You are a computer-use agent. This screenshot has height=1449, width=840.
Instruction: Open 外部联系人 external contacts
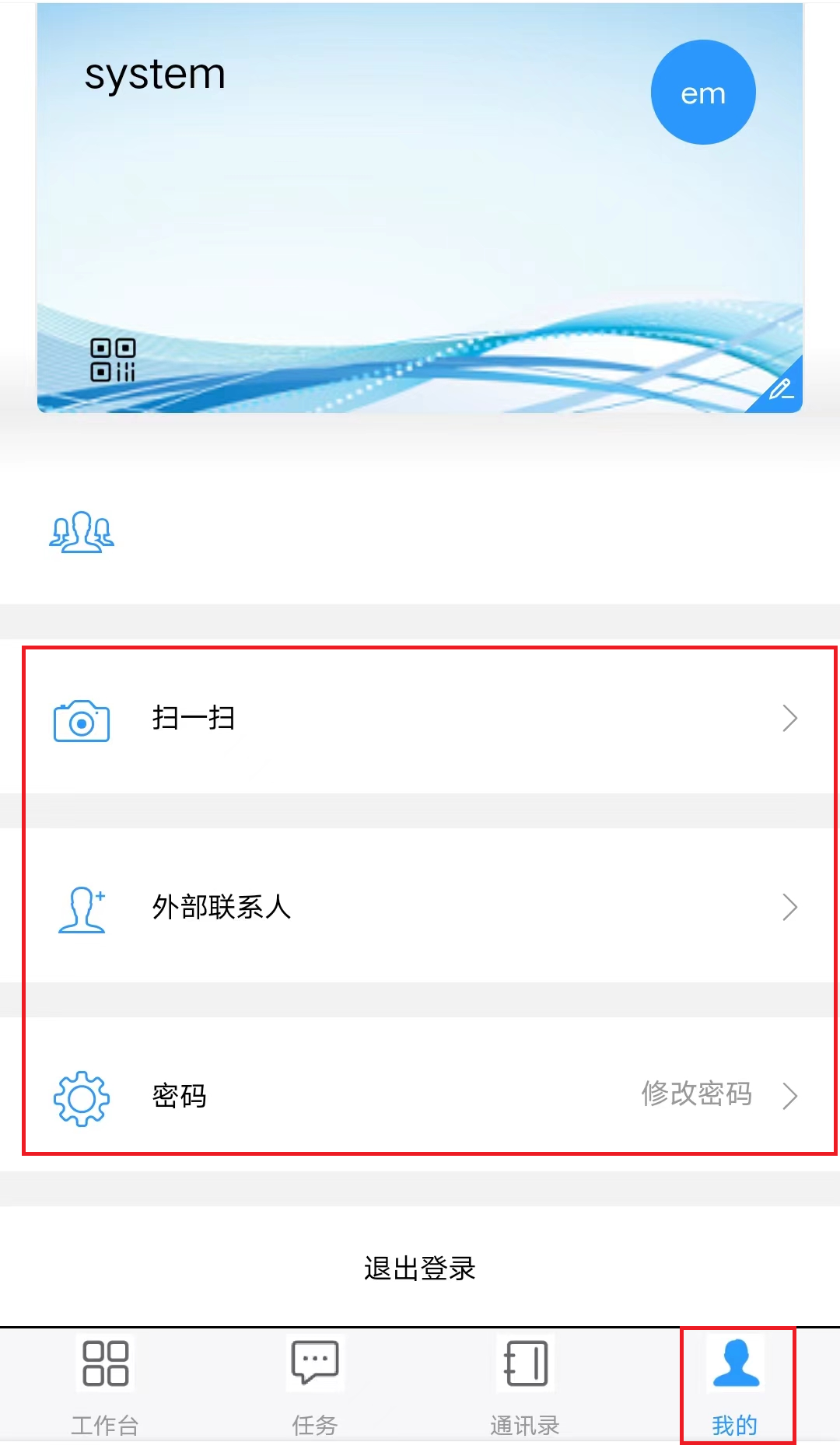(x=420, y=907)
